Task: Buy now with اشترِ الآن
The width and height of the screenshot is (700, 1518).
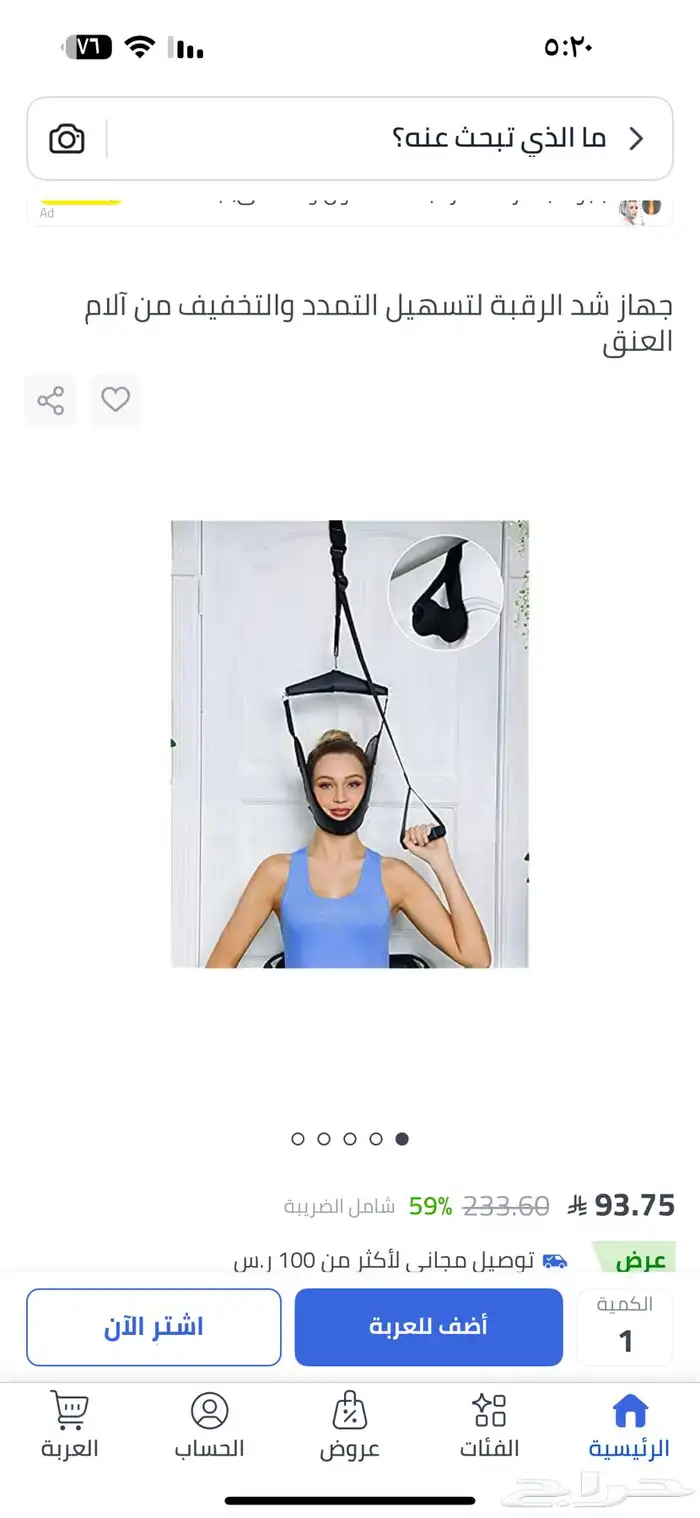Action: [x=154, y=1327]
